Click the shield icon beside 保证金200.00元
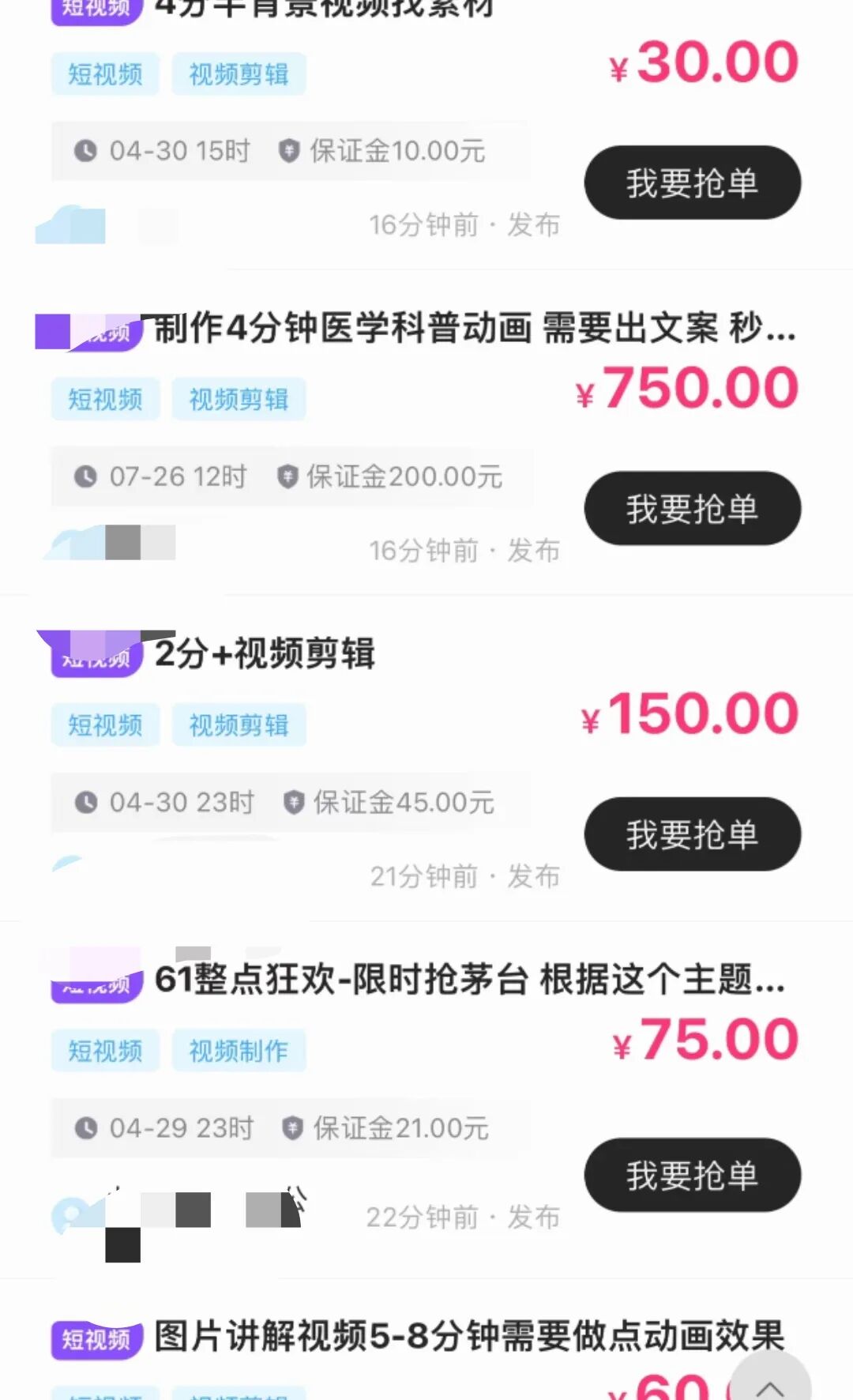The height and width of the screenshot is (1400, 853). click(289, 476)
